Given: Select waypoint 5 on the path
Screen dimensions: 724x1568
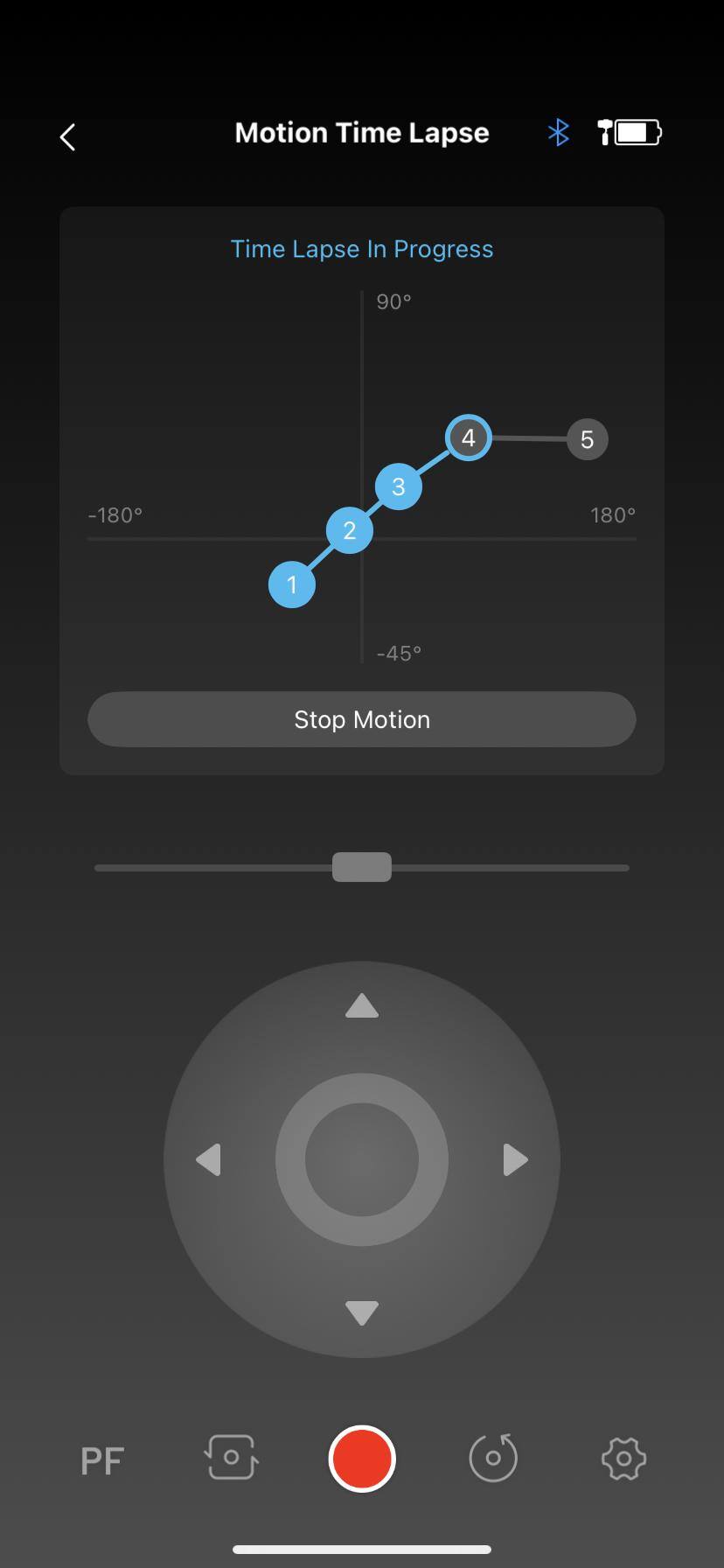Looking at the screenshot, I should pyautogui.click(x=587, y=439).
